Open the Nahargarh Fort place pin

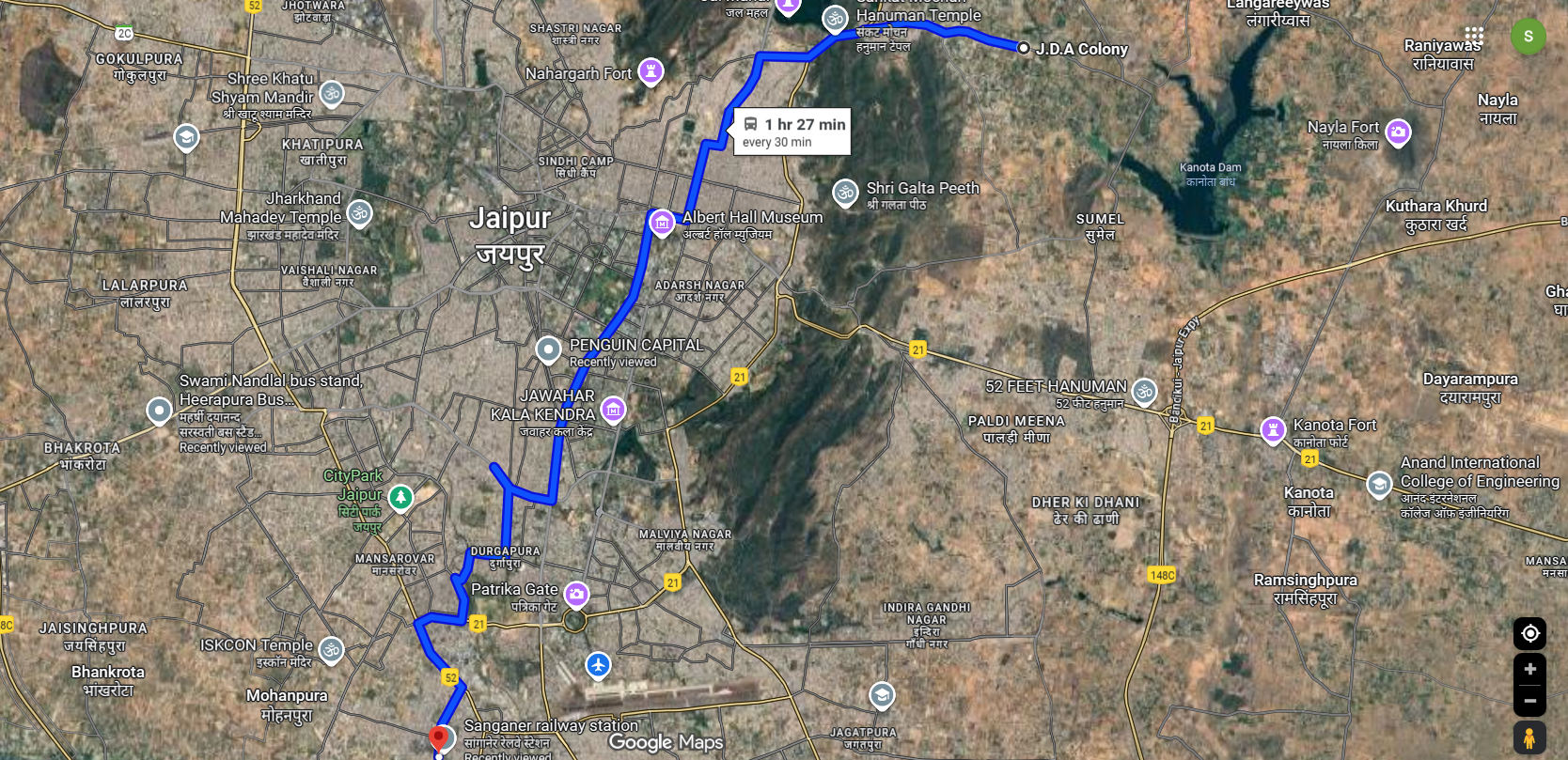(x=651, y=70)
